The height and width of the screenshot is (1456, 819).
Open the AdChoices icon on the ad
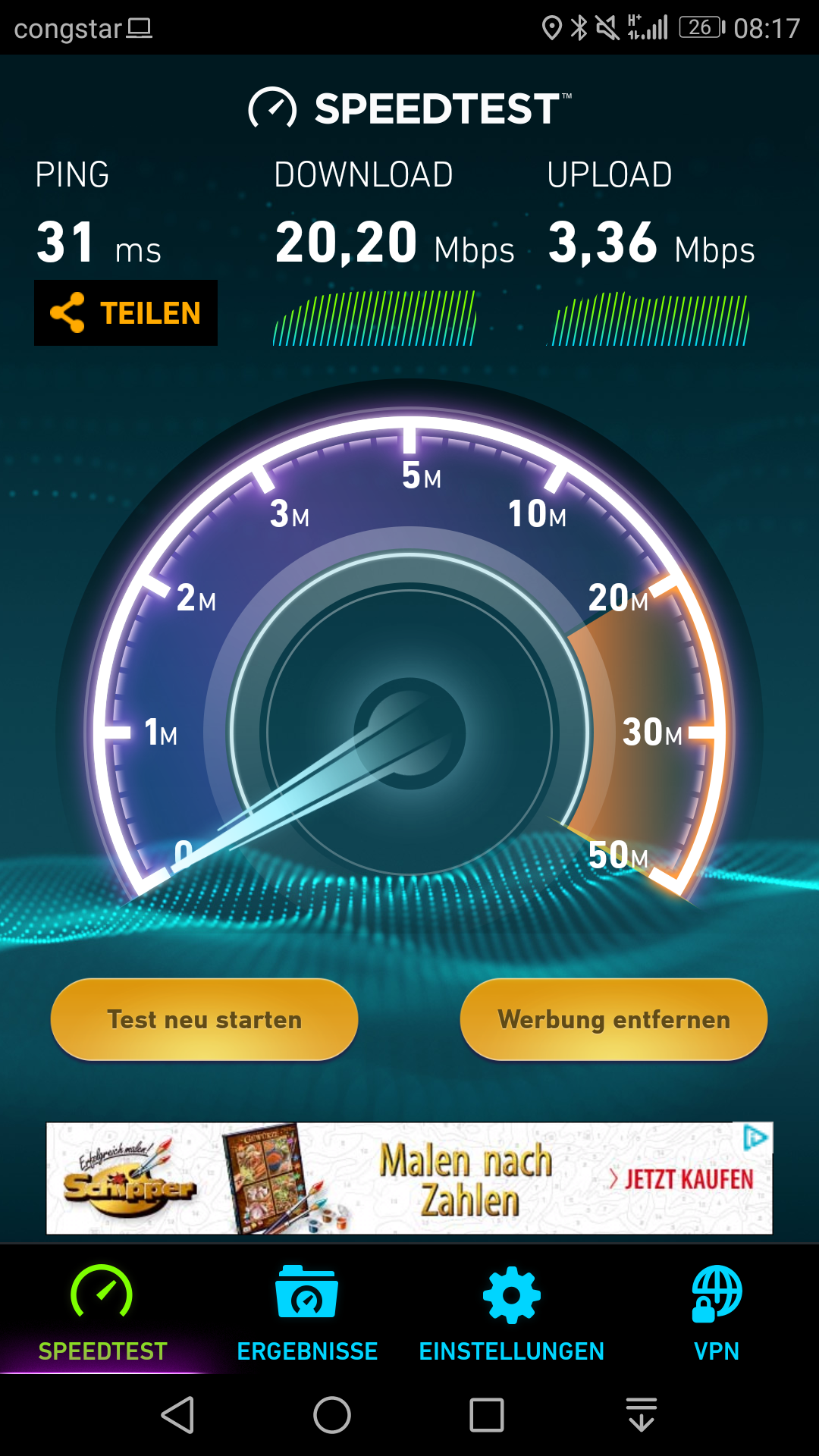tap(755, 1137)
